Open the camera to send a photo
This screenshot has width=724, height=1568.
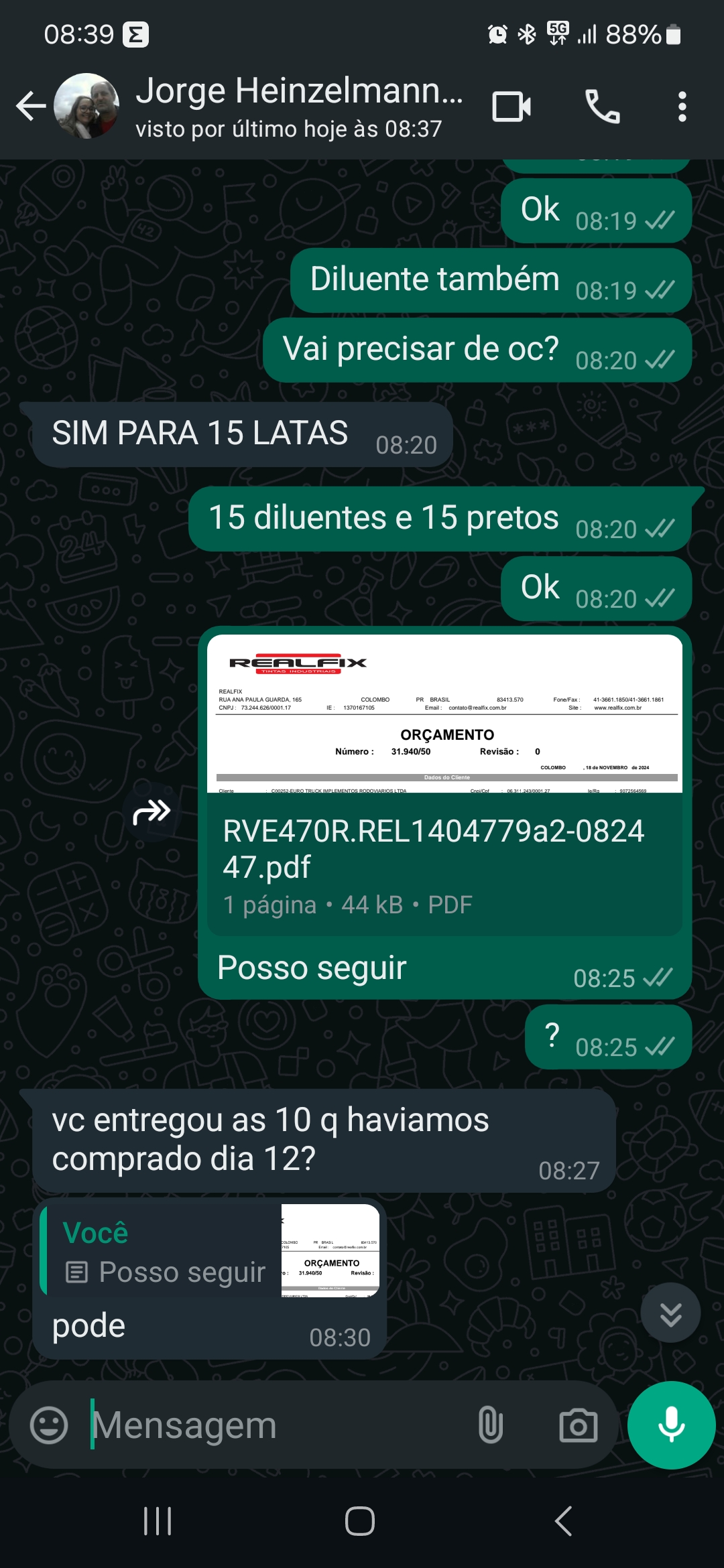[578, 1425]
